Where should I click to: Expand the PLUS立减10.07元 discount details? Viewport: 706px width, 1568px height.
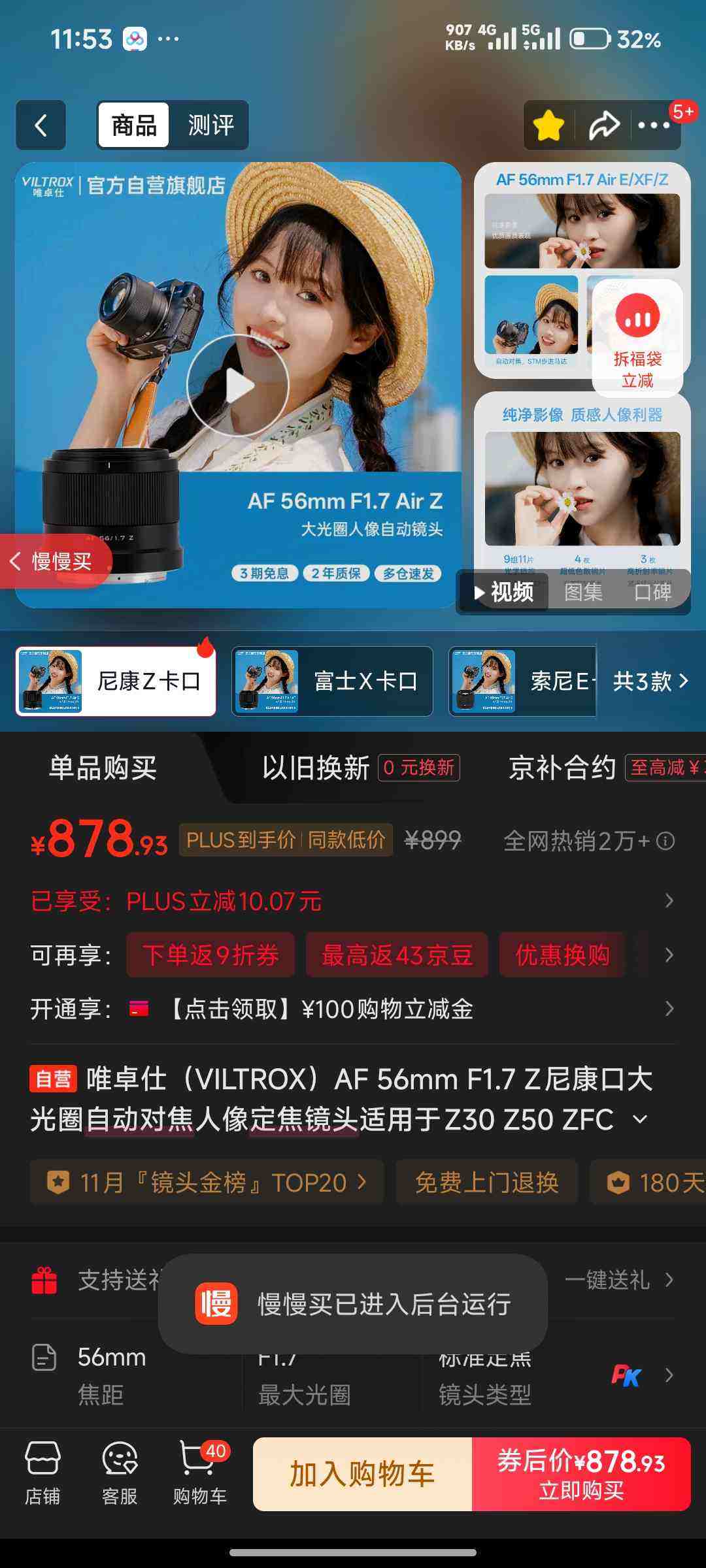668,900
